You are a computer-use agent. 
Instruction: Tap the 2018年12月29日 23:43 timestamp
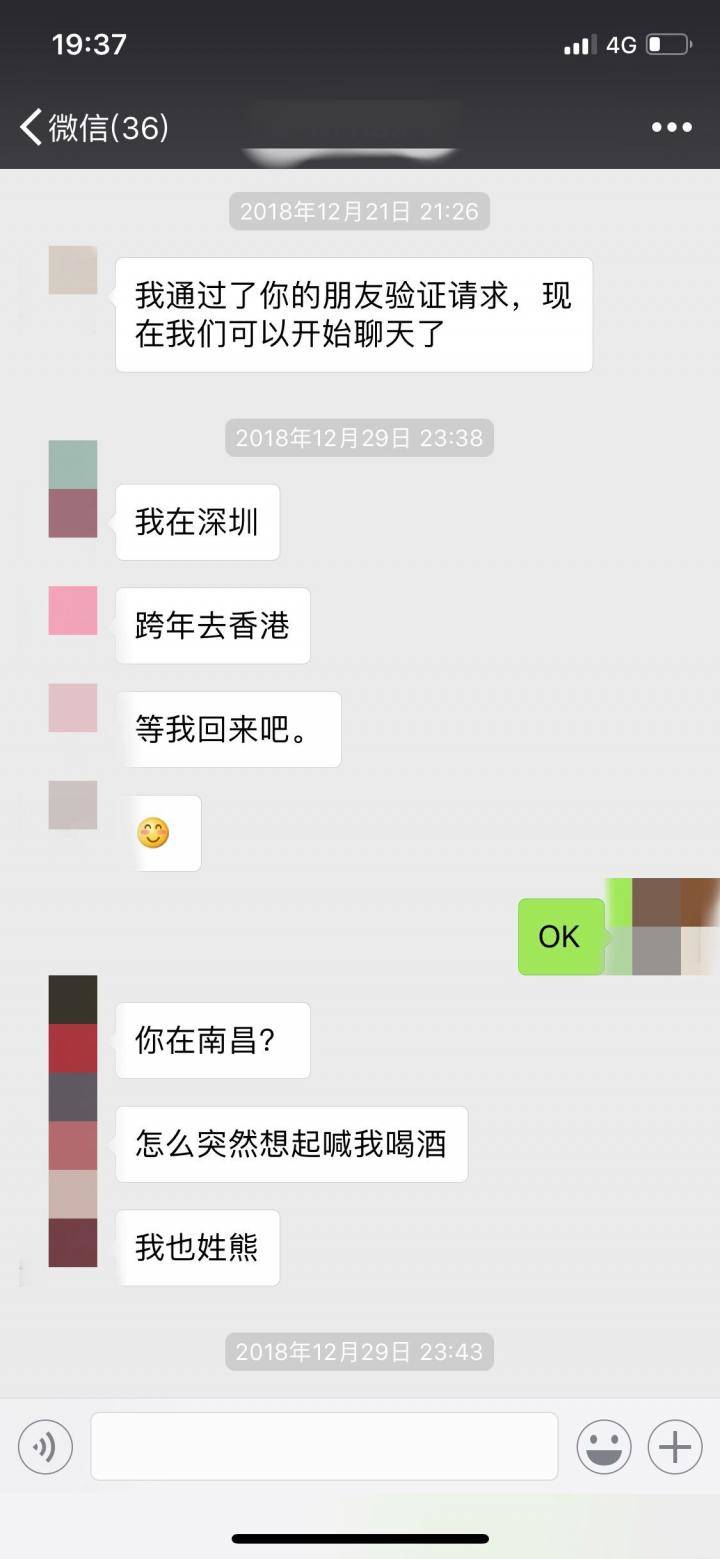click(x=358, y=1351)
